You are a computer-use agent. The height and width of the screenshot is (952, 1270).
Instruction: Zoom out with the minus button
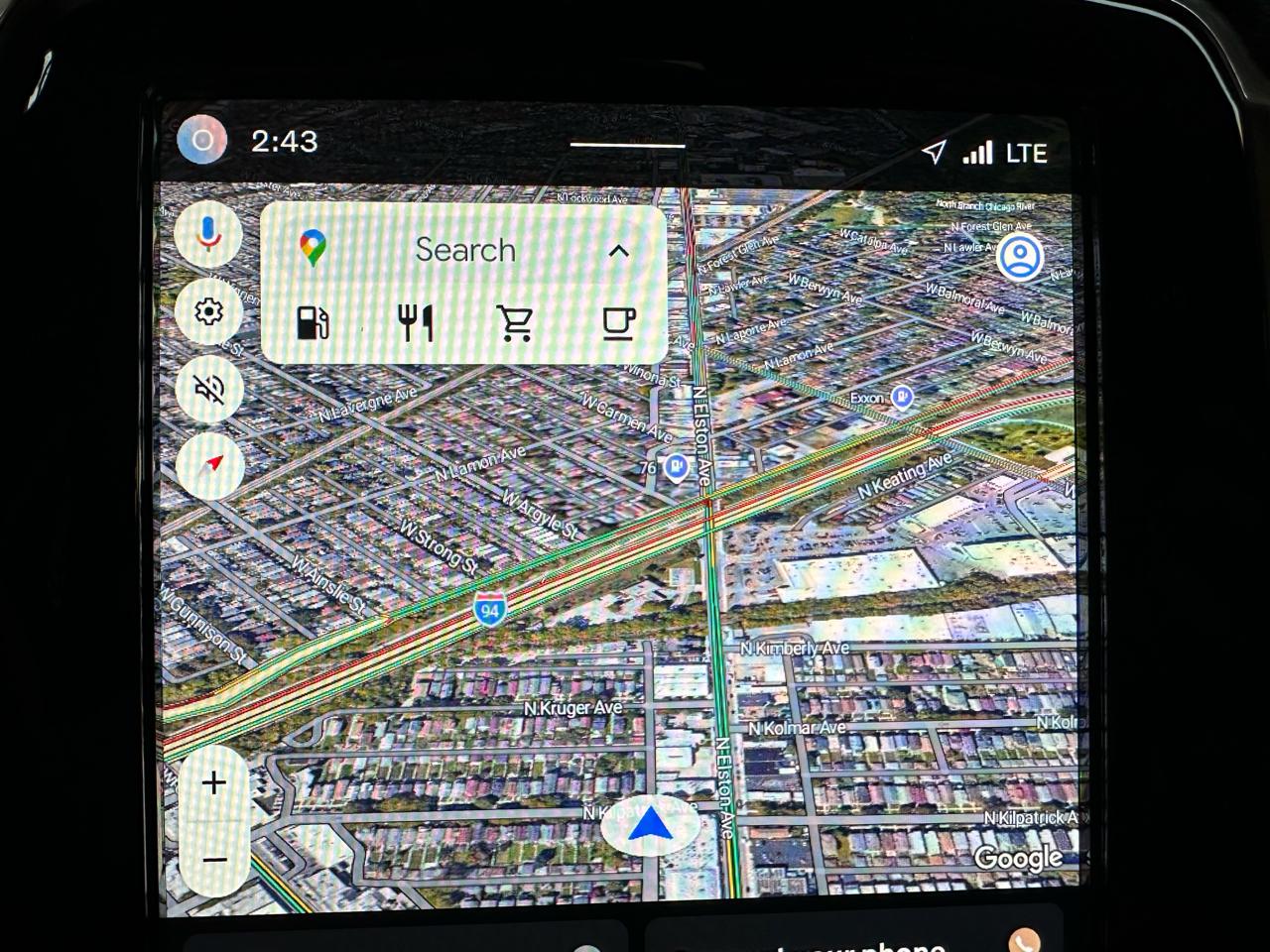coord(214,860)
